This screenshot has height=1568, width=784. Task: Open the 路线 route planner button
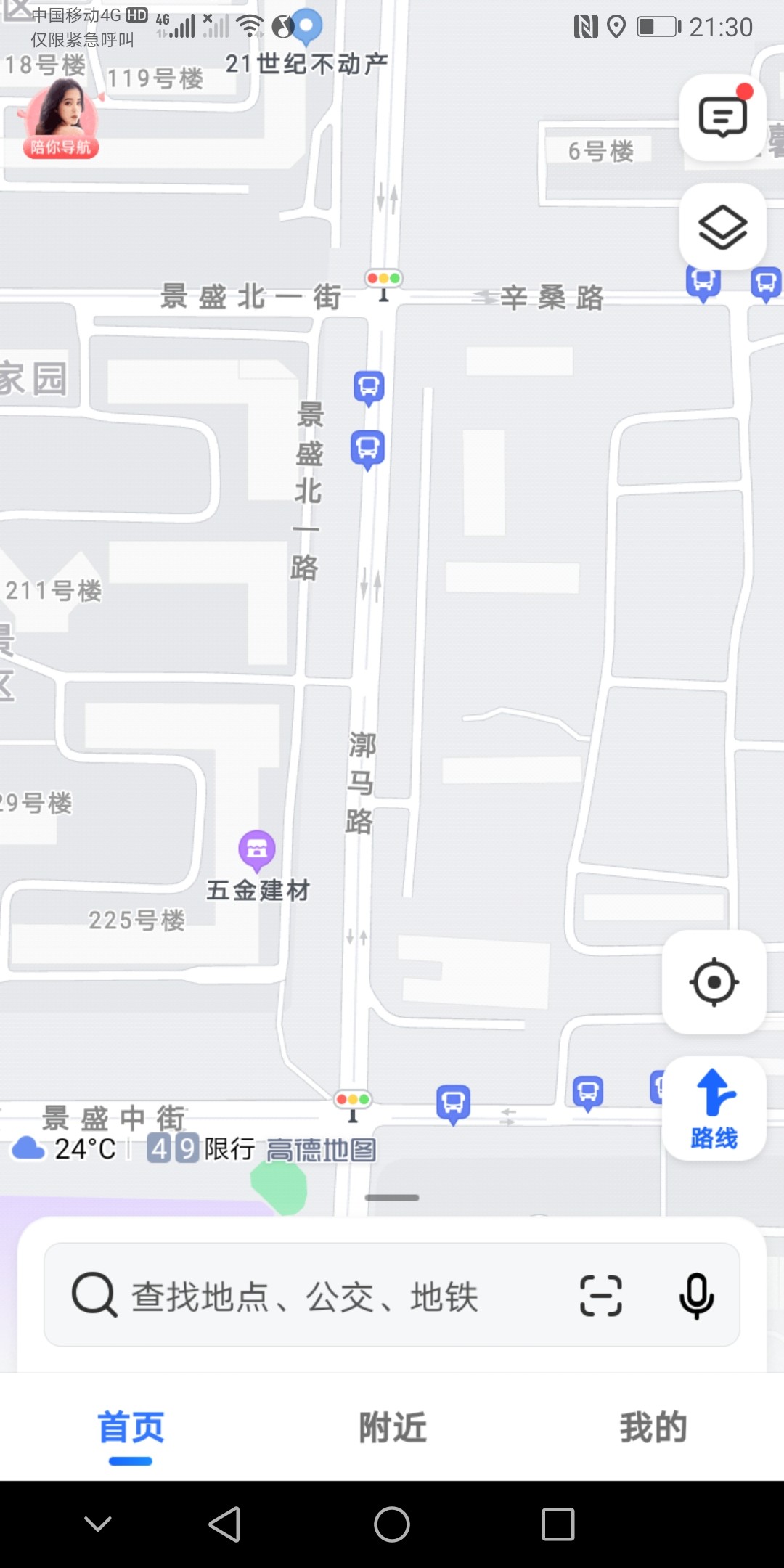714,1108
